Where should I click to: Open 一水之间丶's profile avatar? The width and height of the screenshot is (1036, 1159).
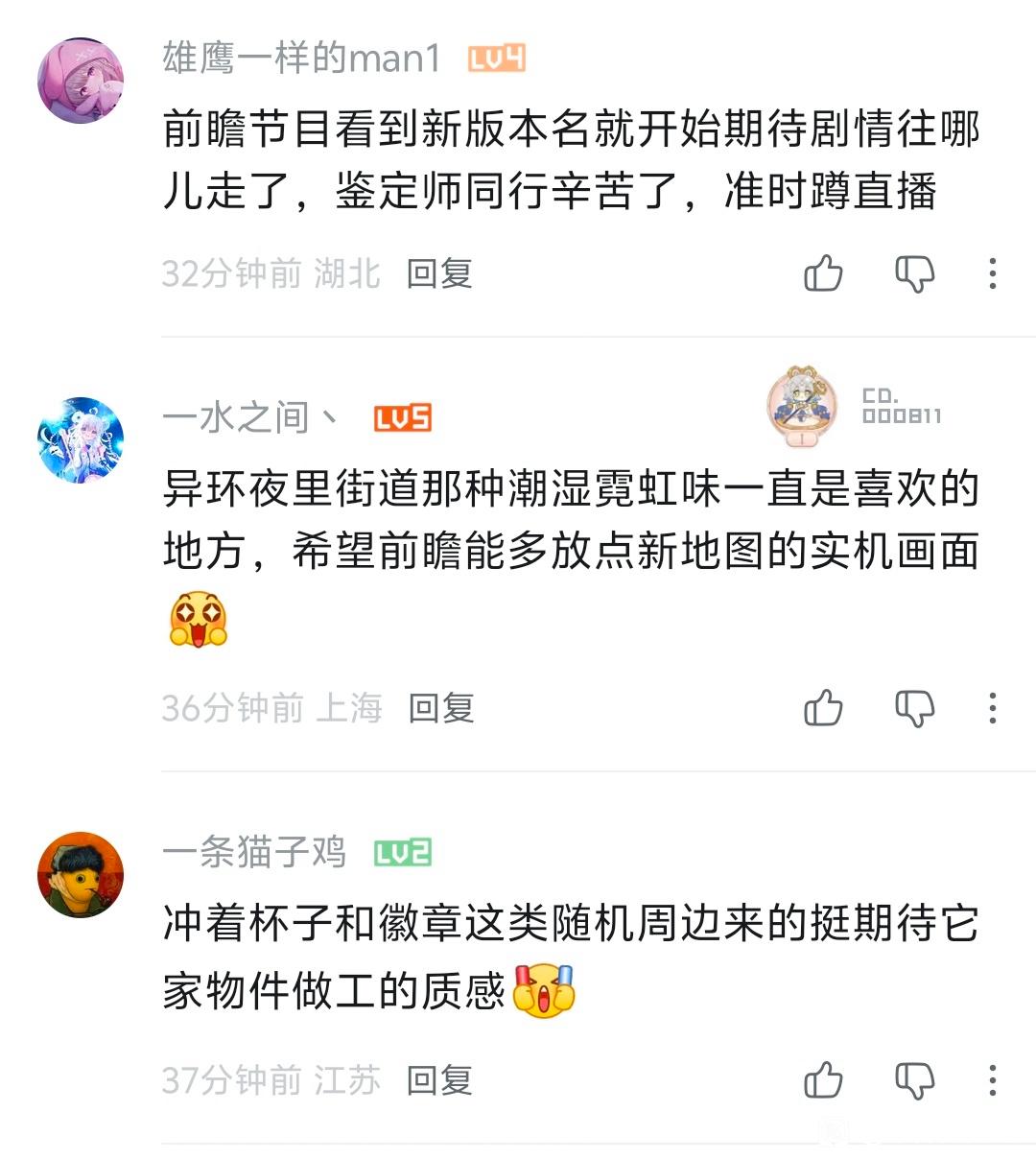[81, 439]
